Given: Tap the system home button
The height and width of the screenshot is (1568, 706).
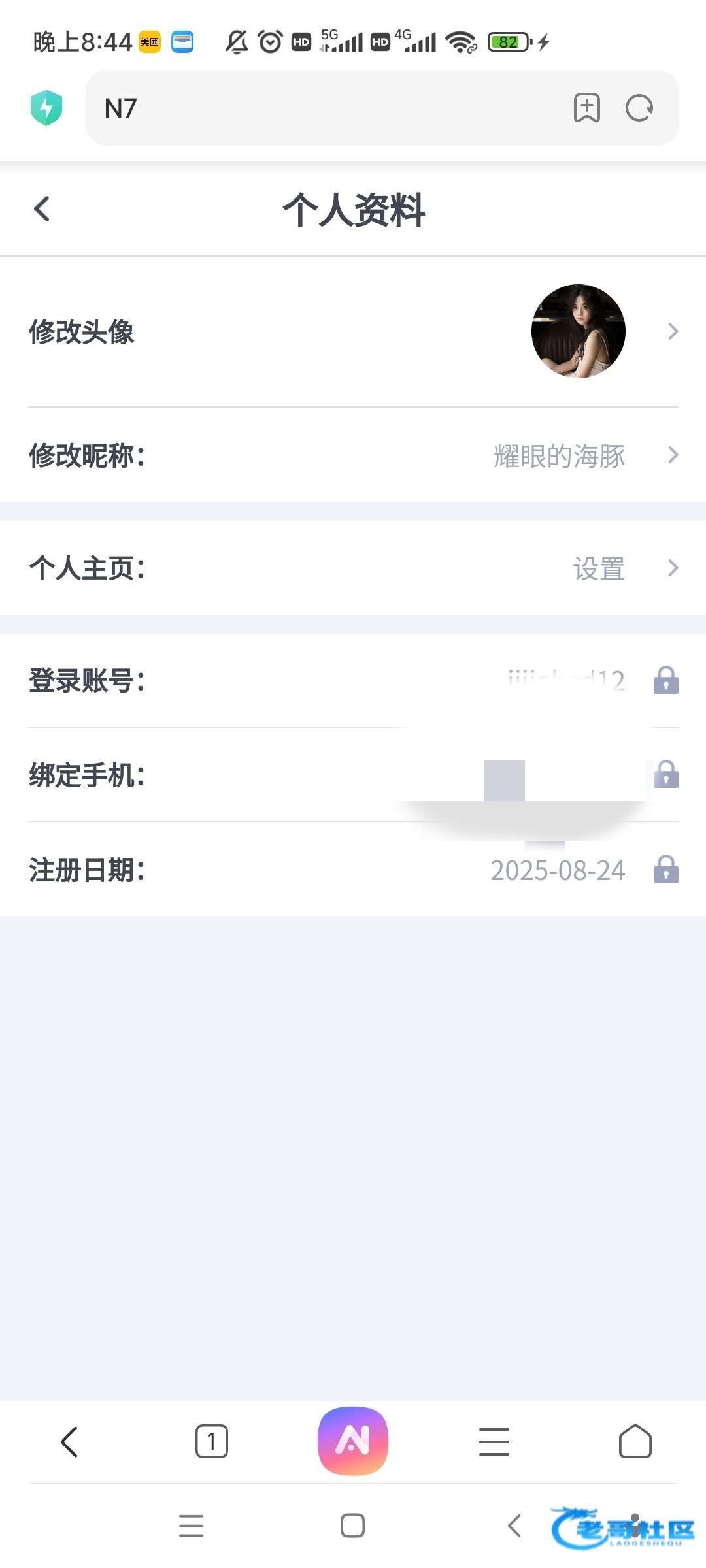Looking at the screenshot, I should click(353, 1526).
